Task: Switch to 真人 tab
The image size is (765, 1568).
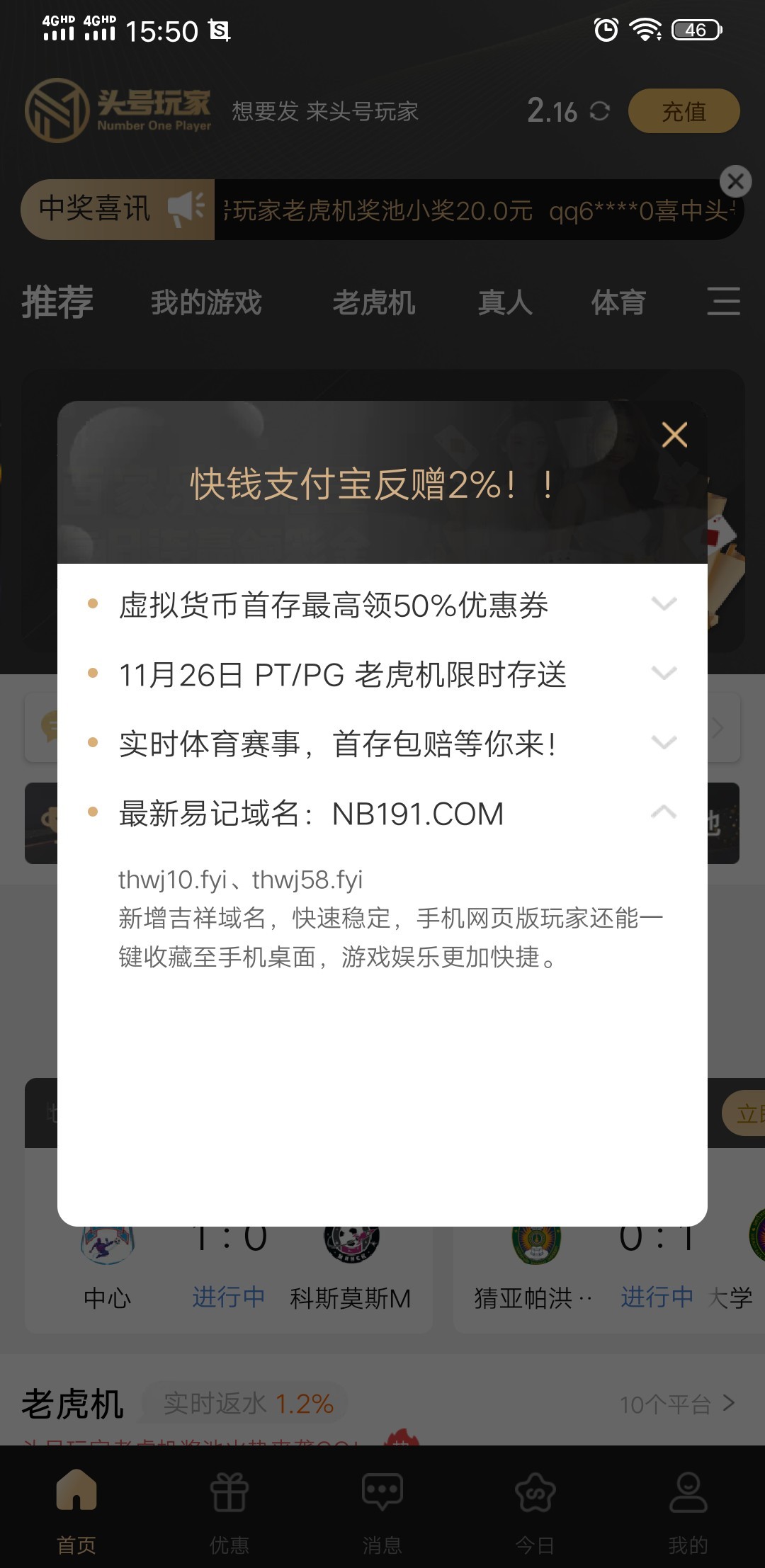Action: [x=505, y=302]
